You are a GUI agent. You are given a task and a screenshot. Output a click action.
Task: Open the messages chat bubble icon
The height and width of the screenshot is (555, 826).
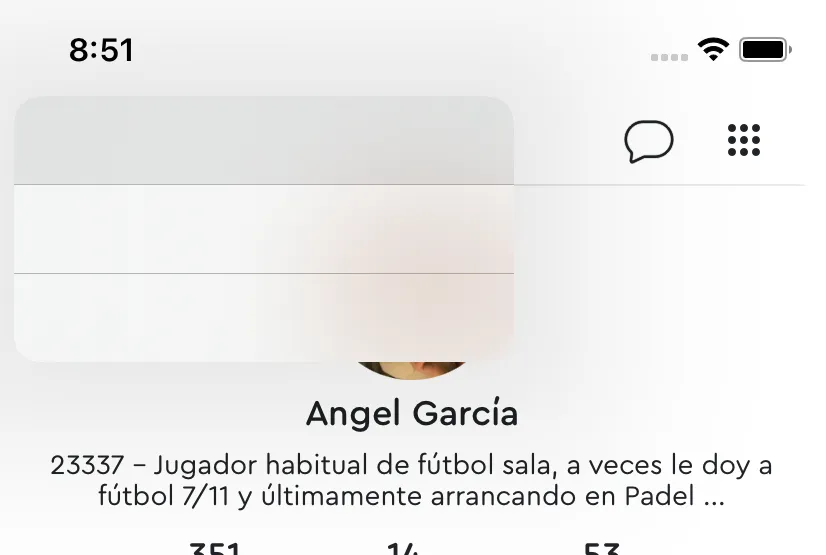(648, 141)
